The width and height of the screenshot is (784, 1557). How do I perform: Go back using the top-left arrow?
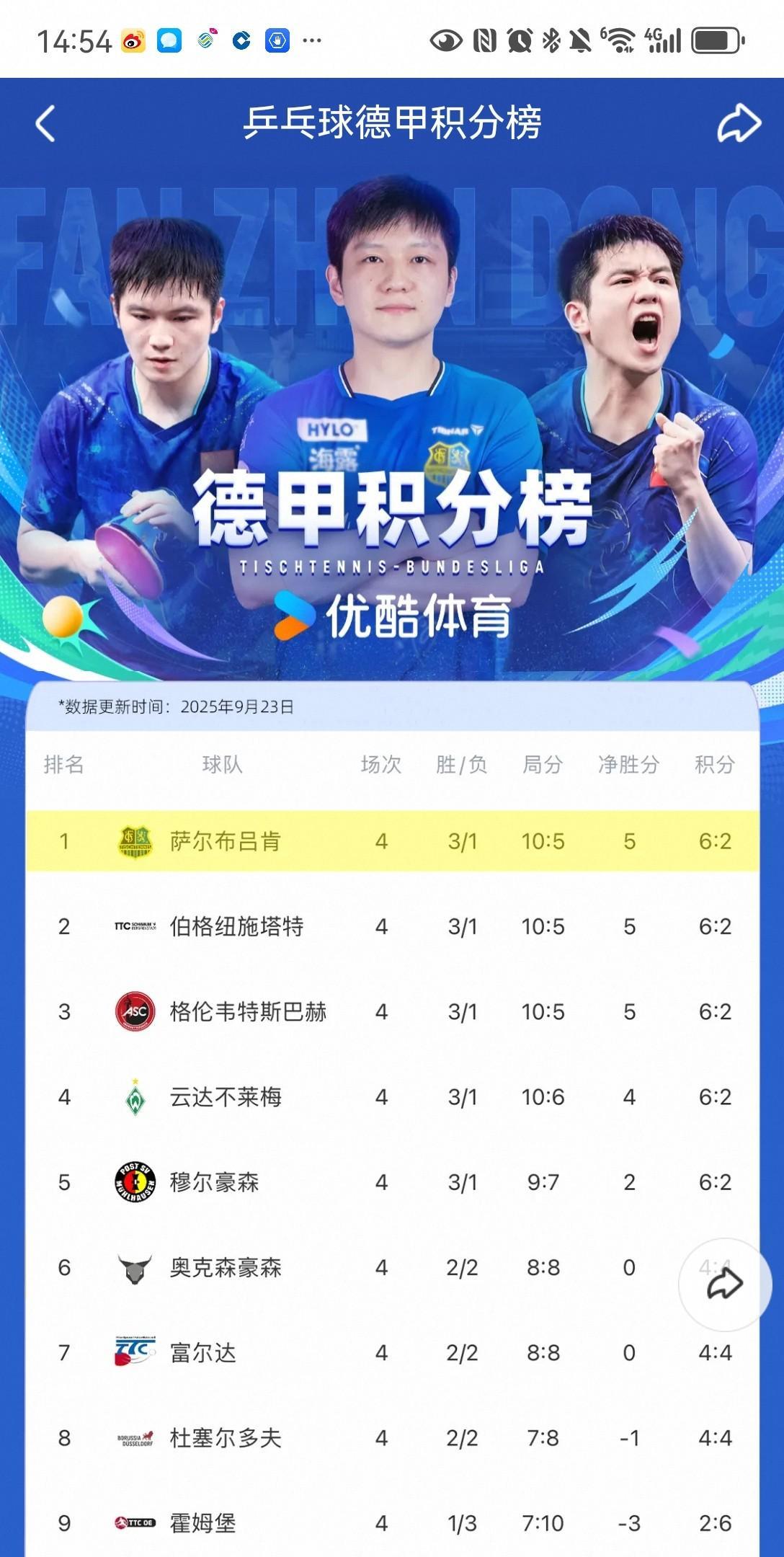45,123
